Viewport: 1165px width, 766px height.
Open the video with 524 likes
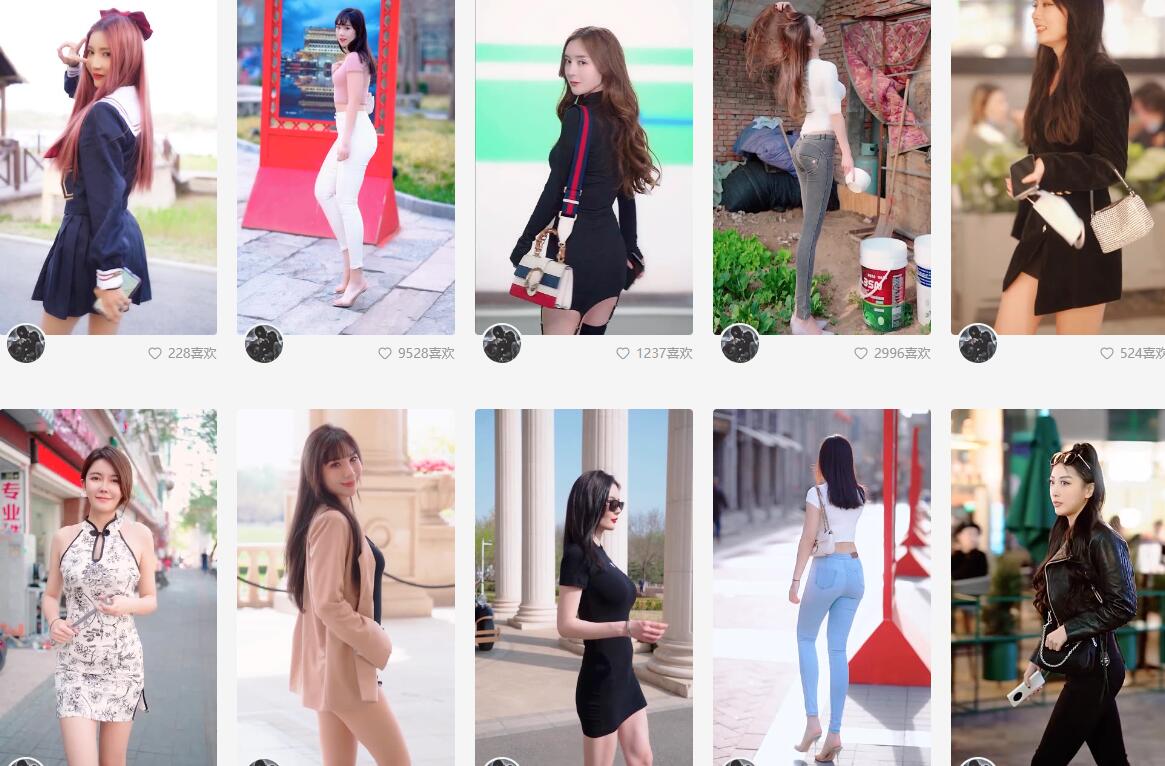point(1058,167)
